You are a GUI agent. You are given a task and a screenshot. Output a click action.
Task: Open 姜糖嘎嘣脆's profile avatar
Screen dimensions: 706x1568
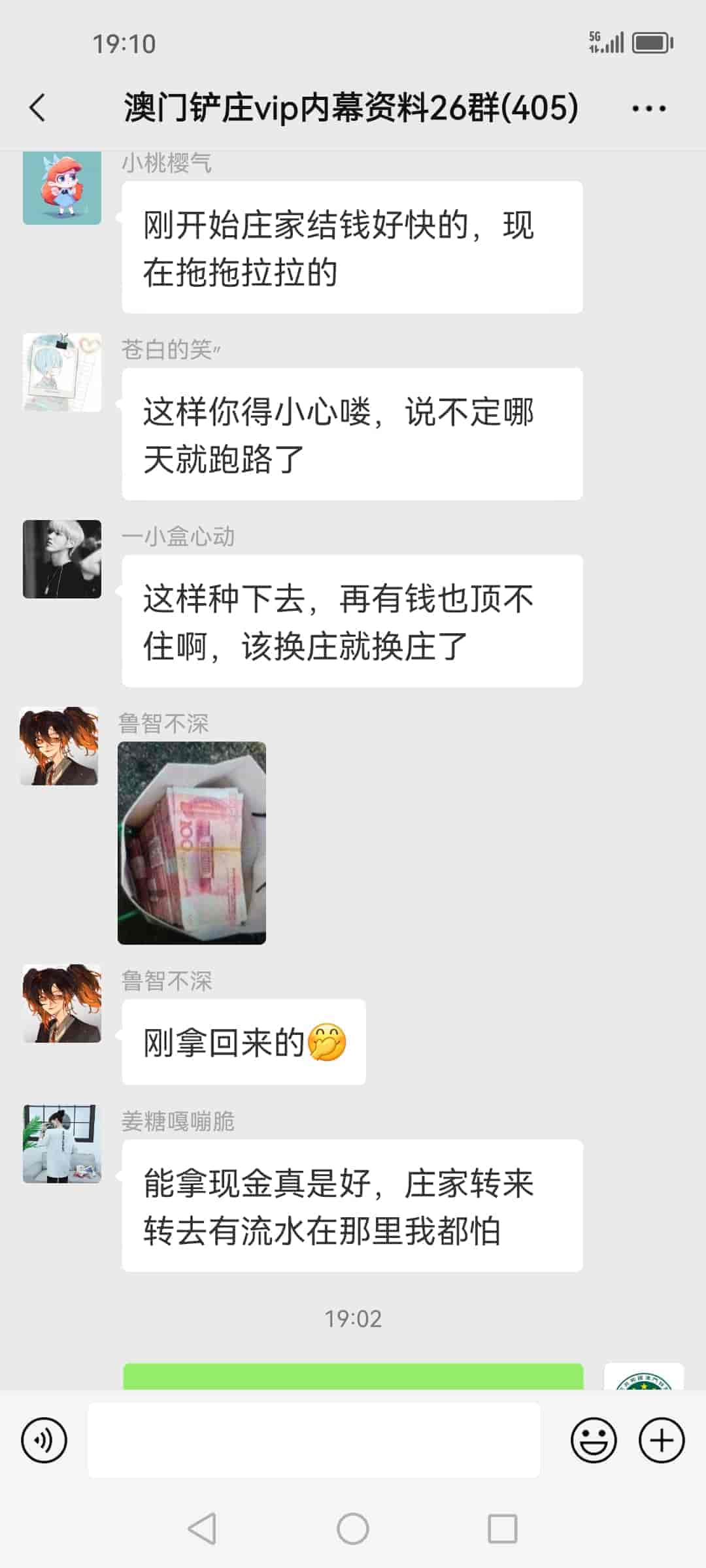[62, 1144]
